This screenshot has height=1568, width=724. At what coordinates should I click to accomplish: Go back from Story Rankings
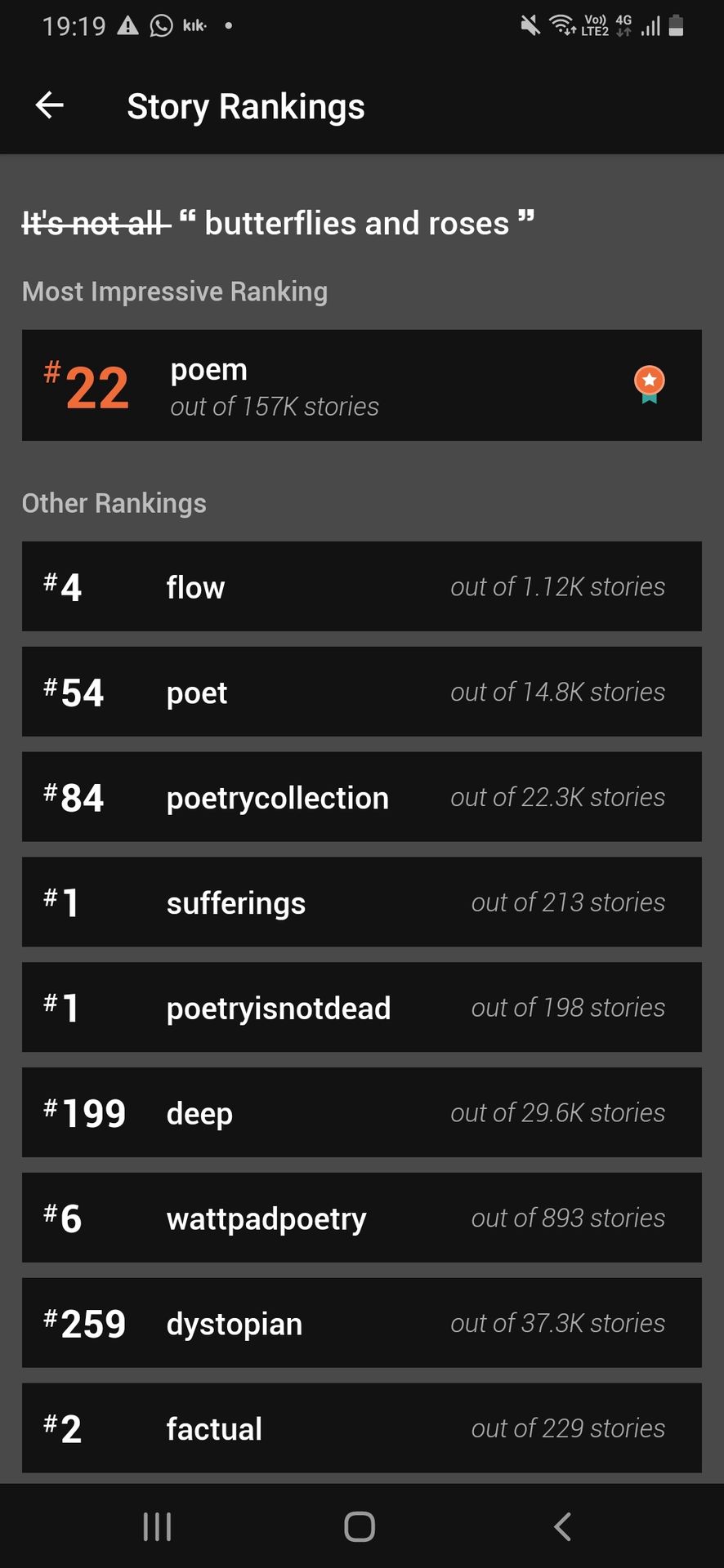click(x=50, y=105)
